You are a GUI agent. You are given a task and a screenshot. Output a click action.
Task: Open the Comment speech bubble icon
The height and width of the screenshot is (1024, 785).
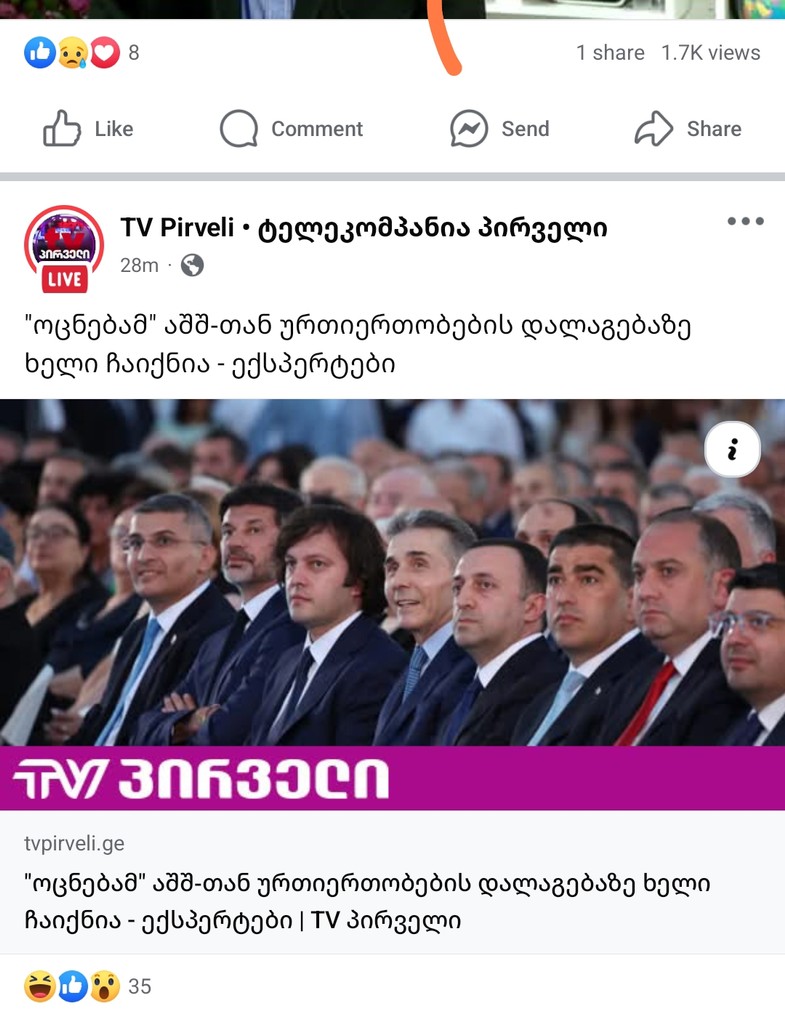click(237, 128)
